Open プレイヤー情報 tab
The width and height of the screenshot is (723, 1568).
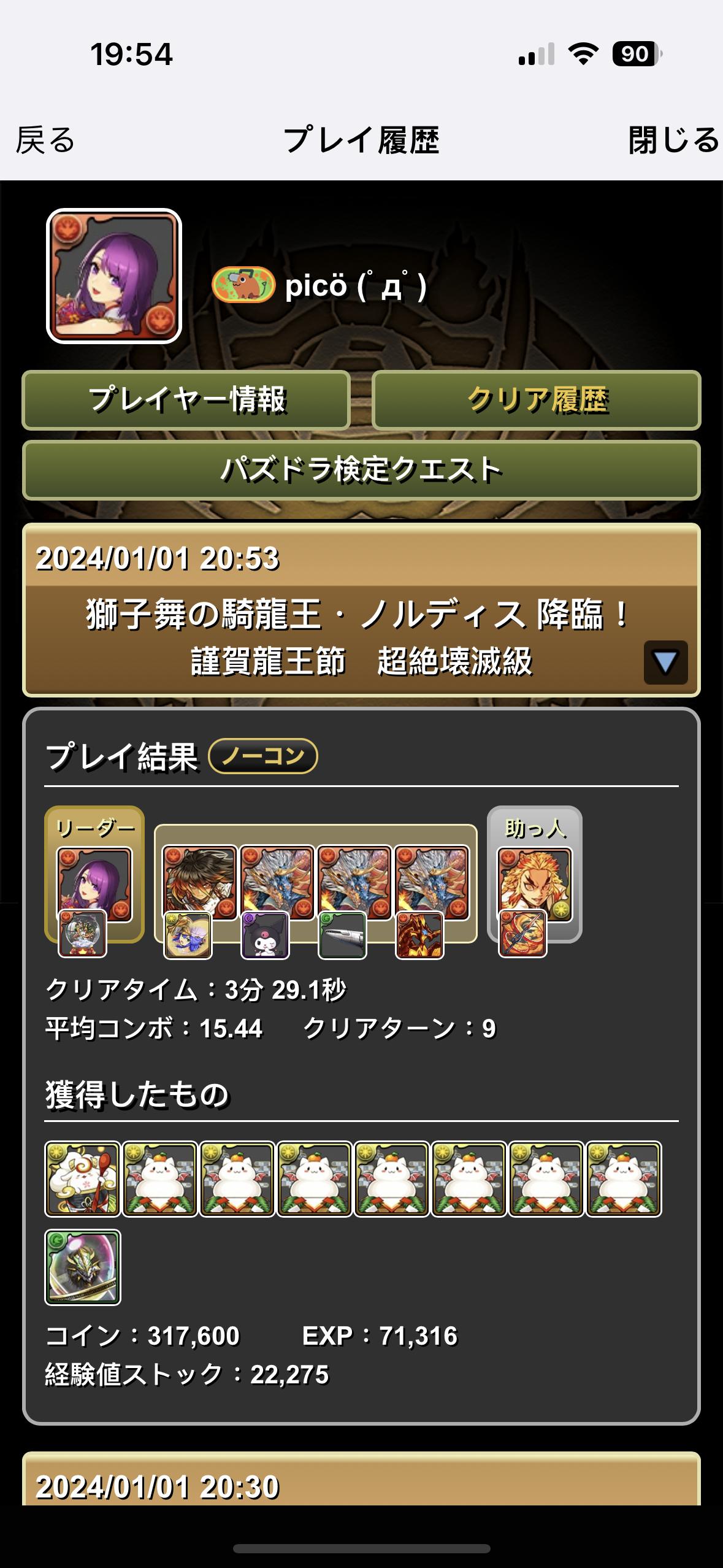(x=186, y=400)
